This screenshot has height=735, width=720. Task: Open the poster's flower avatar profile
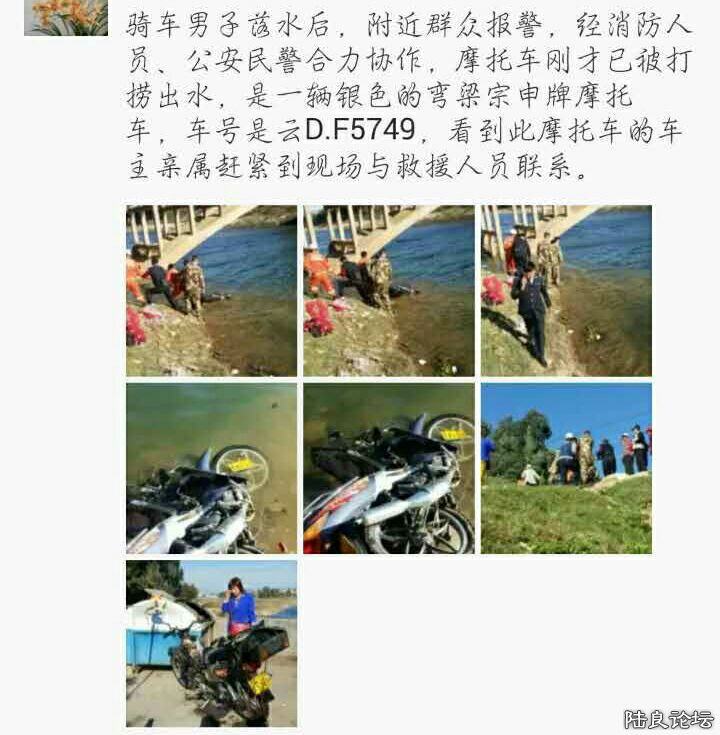(65, 17)
